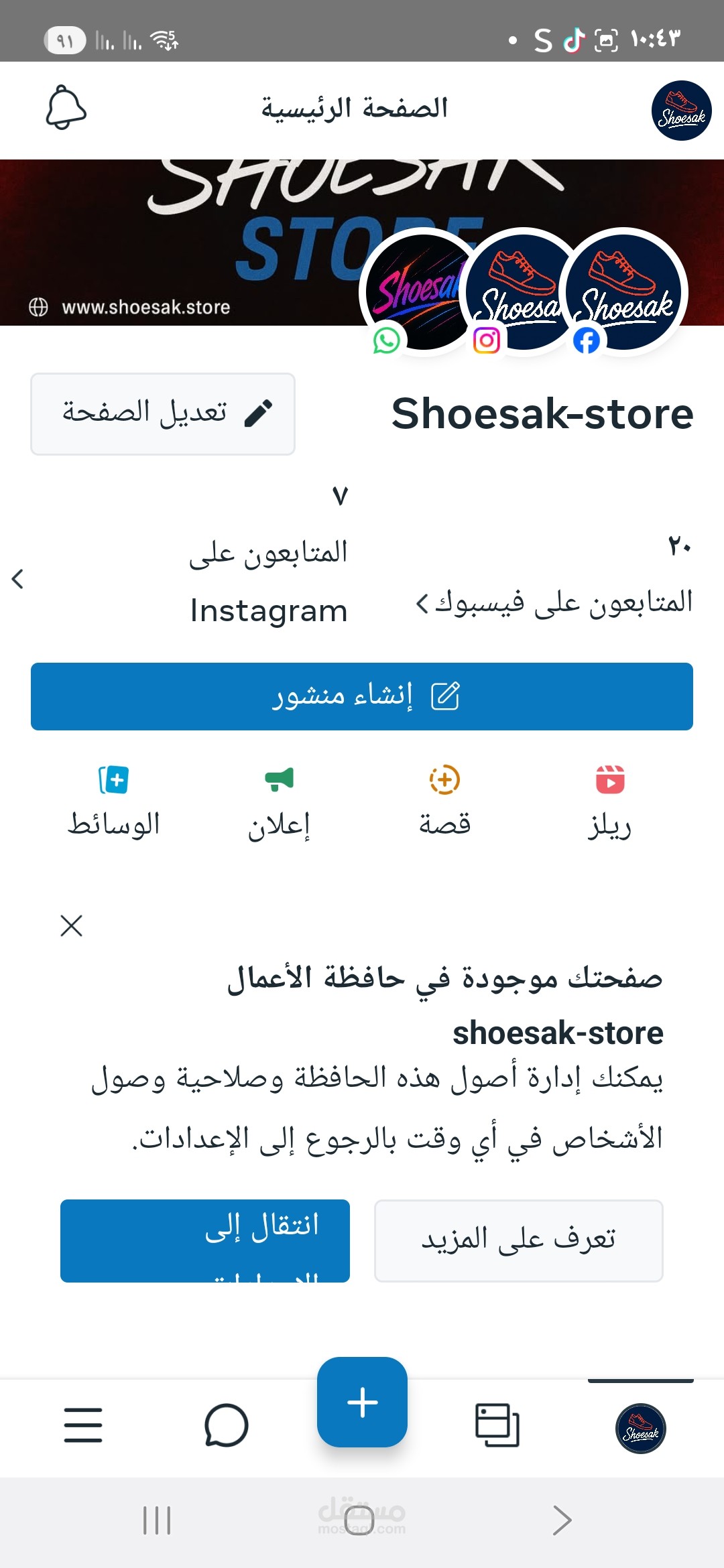This screenshot has height=1568, width=724.
Task: Add a new قصة story
Action: (x=444, y=801)
